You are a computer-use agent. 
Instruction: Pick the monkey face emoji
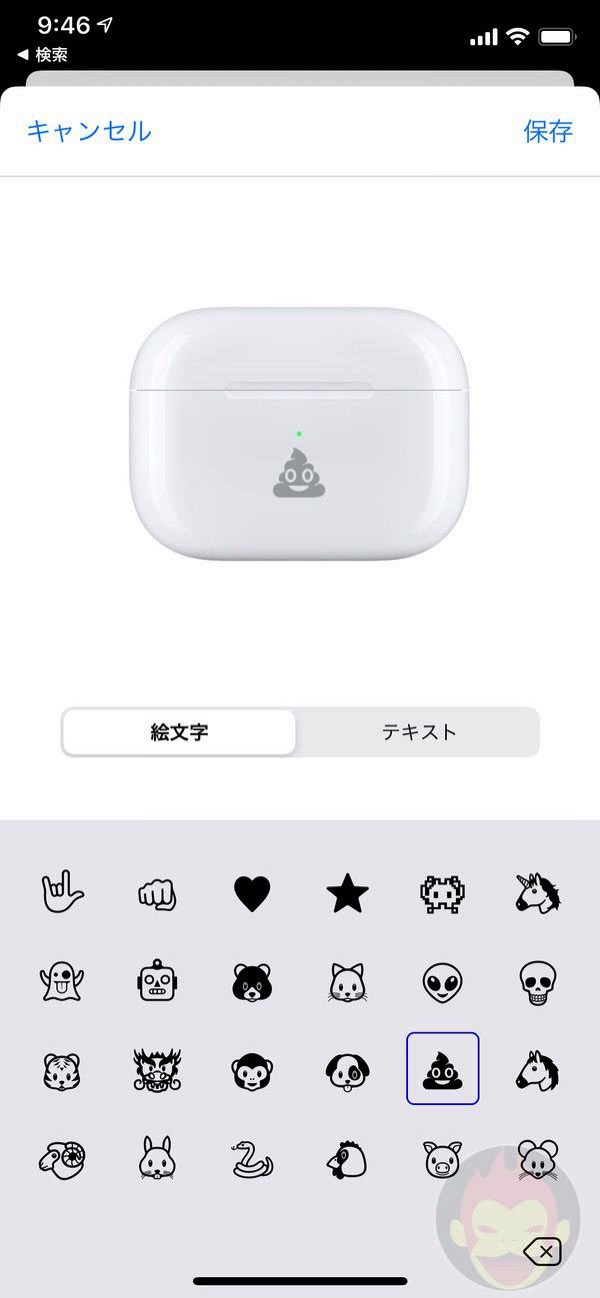252,1070
